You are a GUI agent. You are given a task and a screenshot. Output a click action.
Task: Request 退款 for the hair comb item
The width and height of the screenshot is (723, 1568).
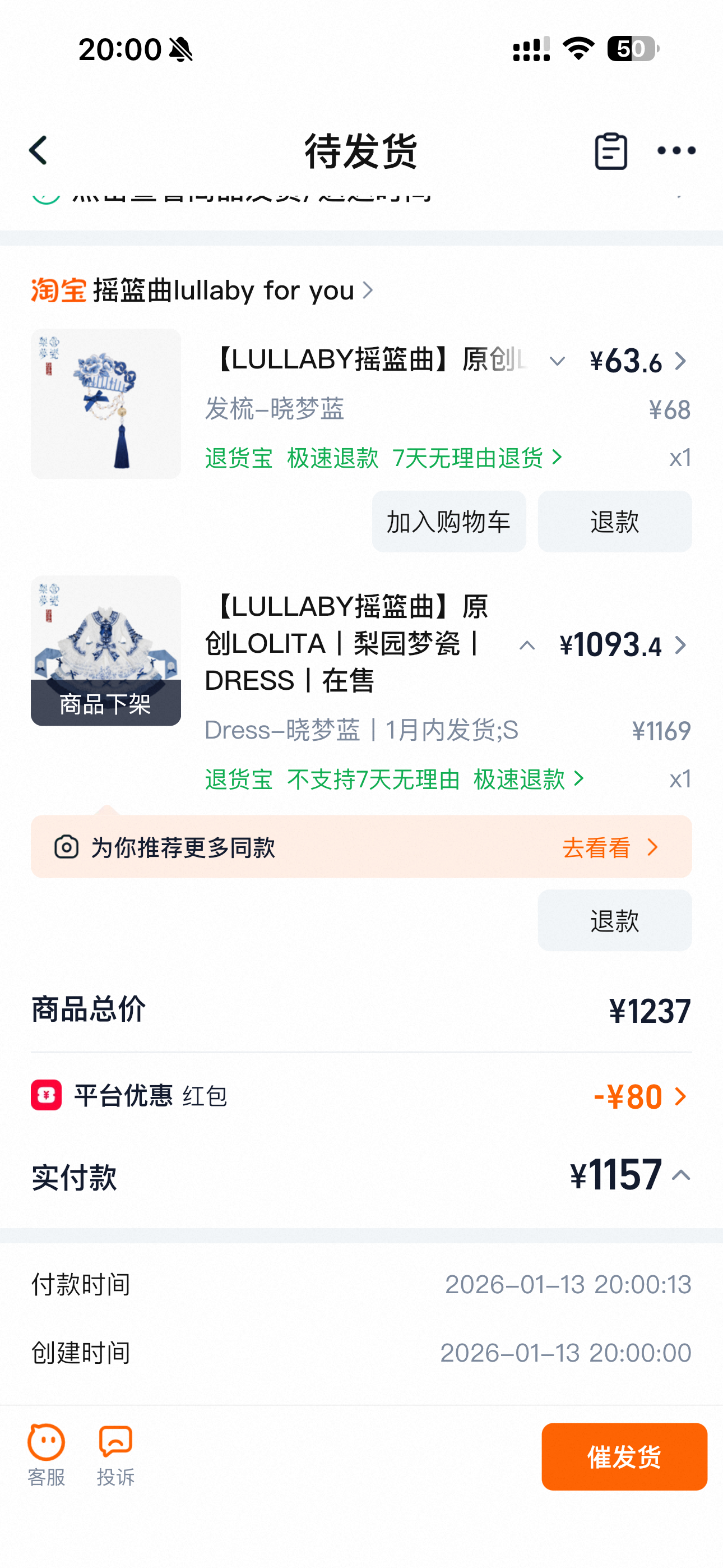[614, 521]
